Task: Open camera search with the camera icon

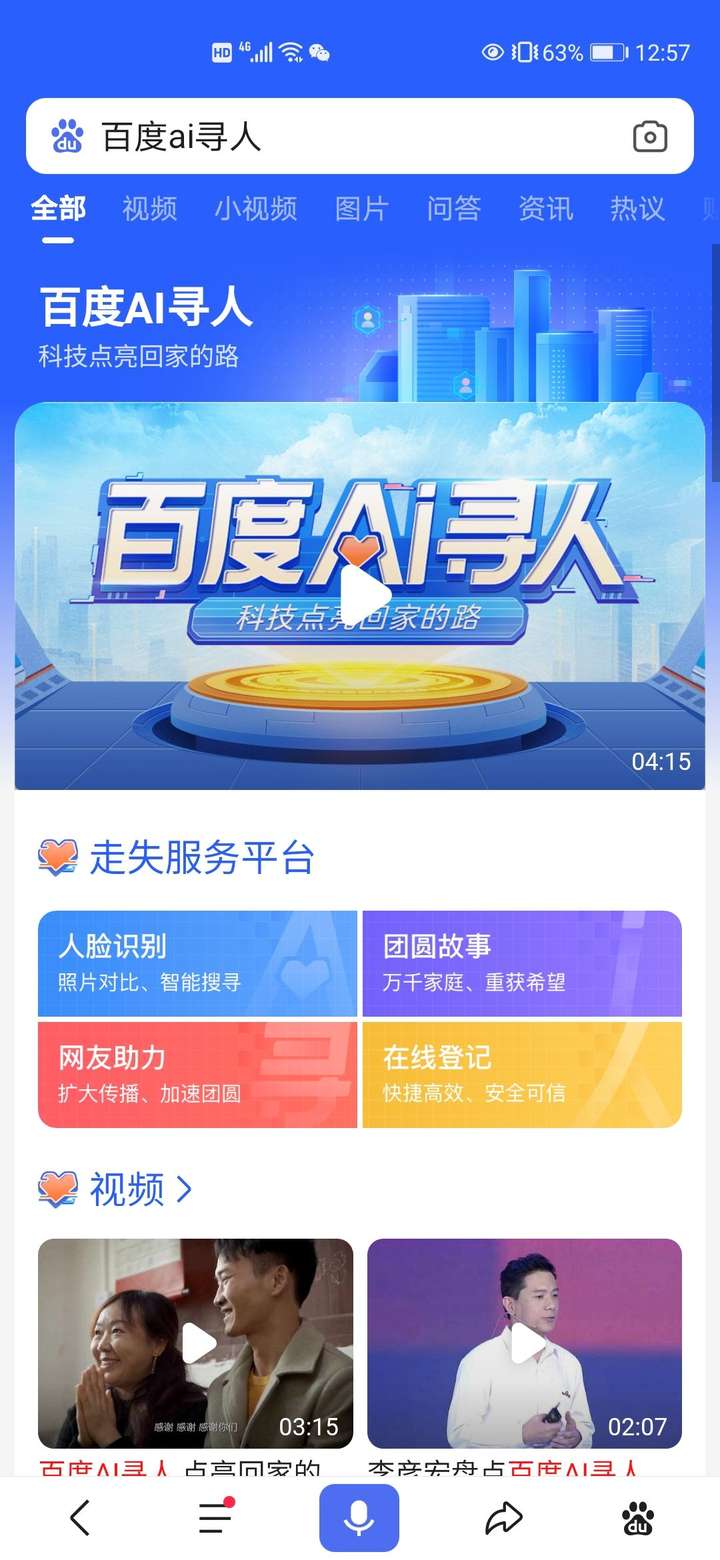Action: (649, 137)
